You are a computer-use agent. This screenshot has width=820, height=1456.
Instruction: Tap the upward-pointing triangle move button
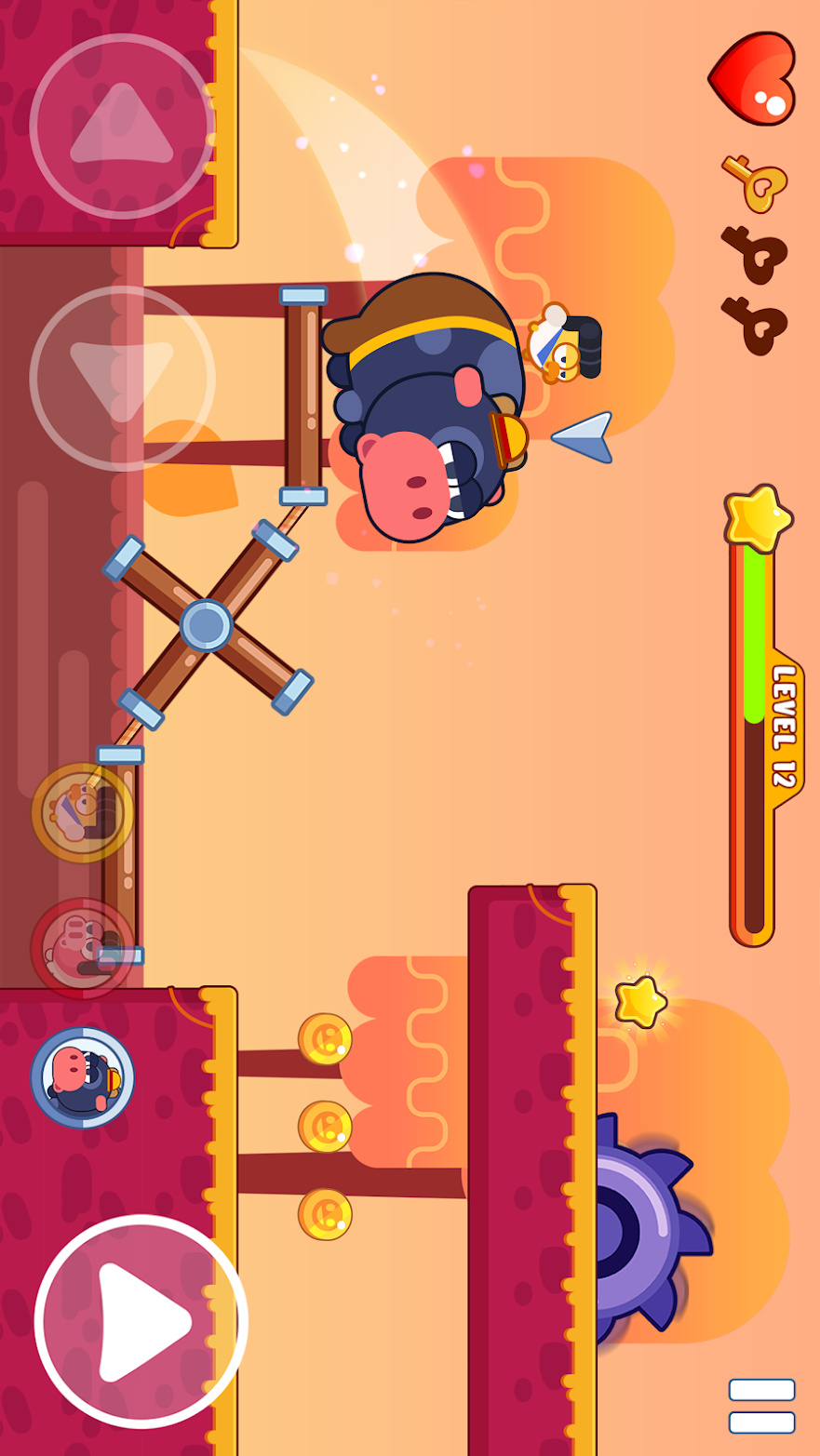[x=122, y=127]
